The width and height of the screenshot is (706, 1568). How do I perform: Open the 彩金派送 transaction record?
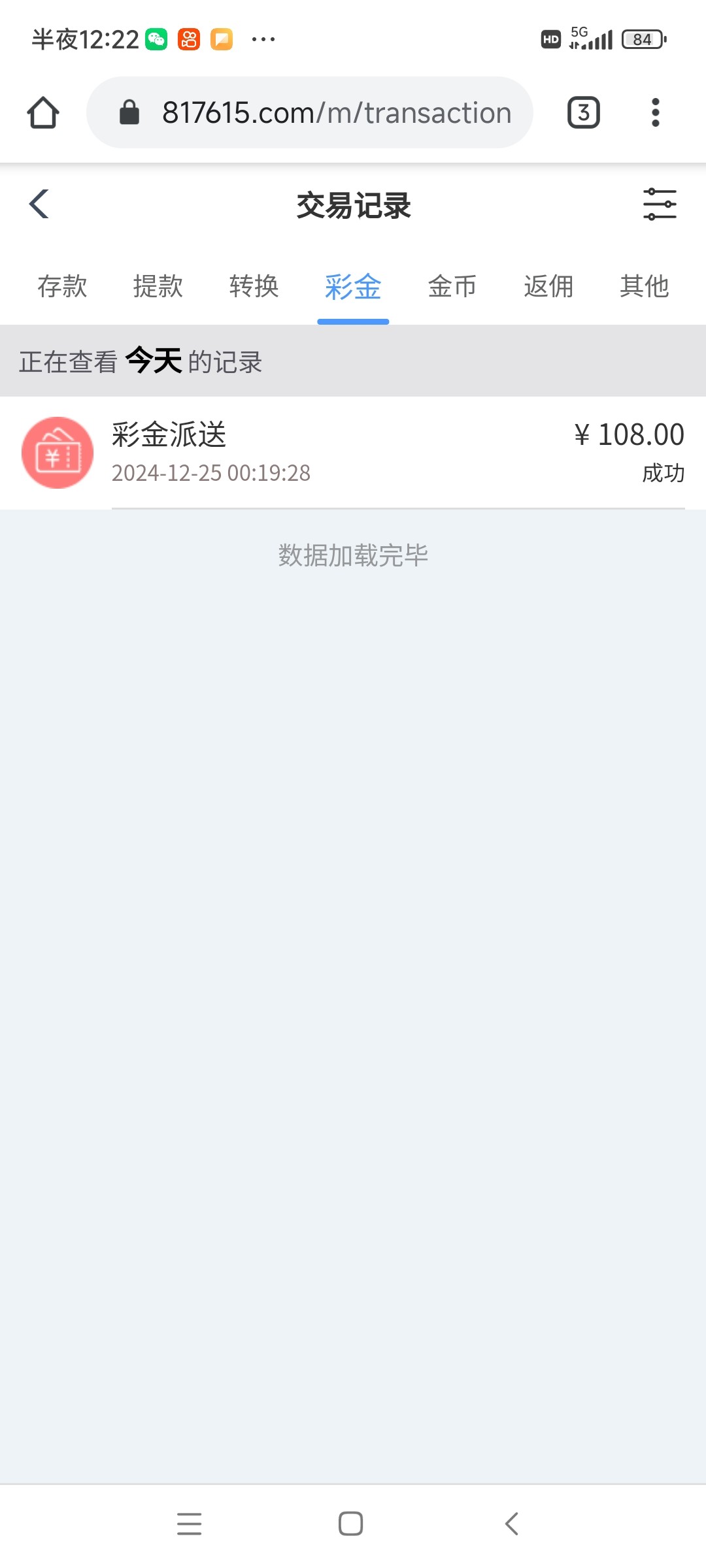tap(353, 453)
